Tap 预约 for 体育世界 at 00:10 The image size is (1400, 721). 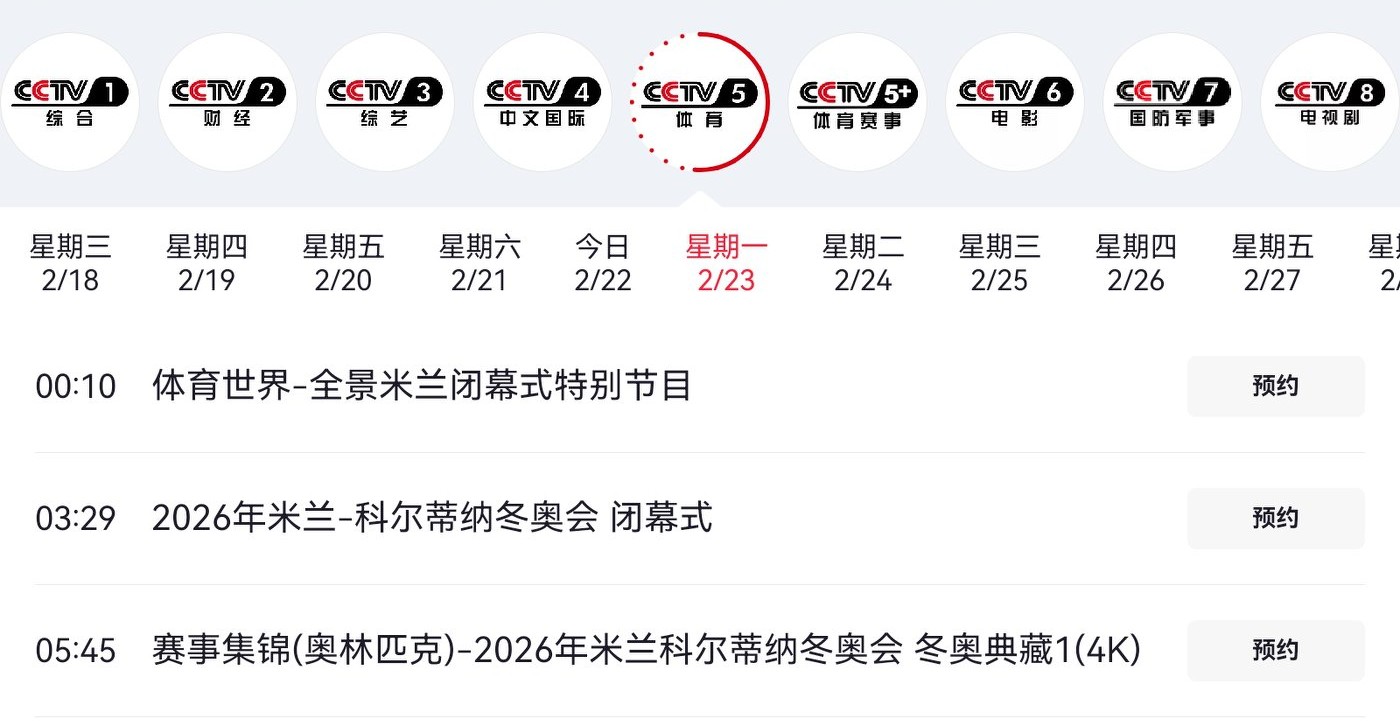[x=1275, y=386]
